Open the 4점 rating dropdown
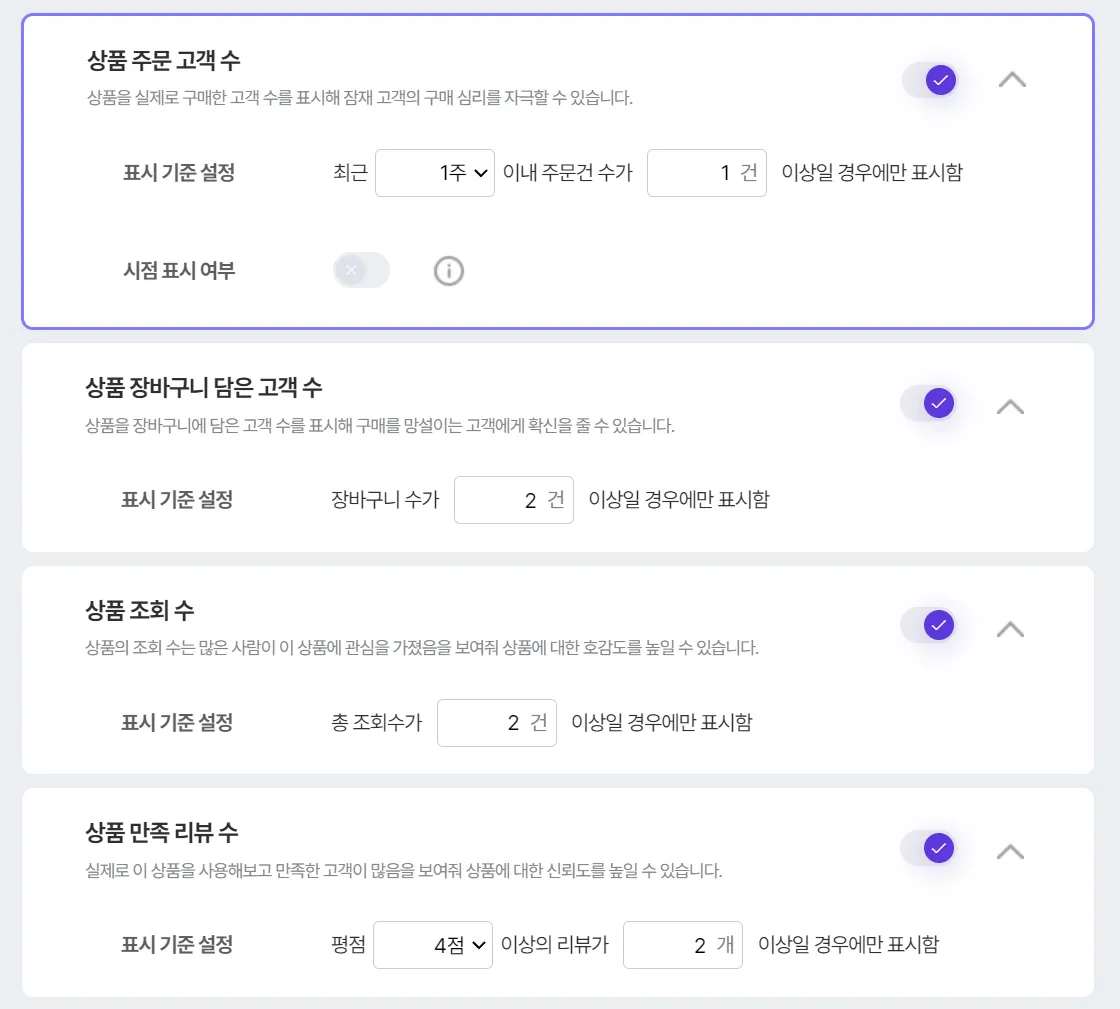Image resolution: width=1120 pixels, height=1009 pixels. [433, 945]
